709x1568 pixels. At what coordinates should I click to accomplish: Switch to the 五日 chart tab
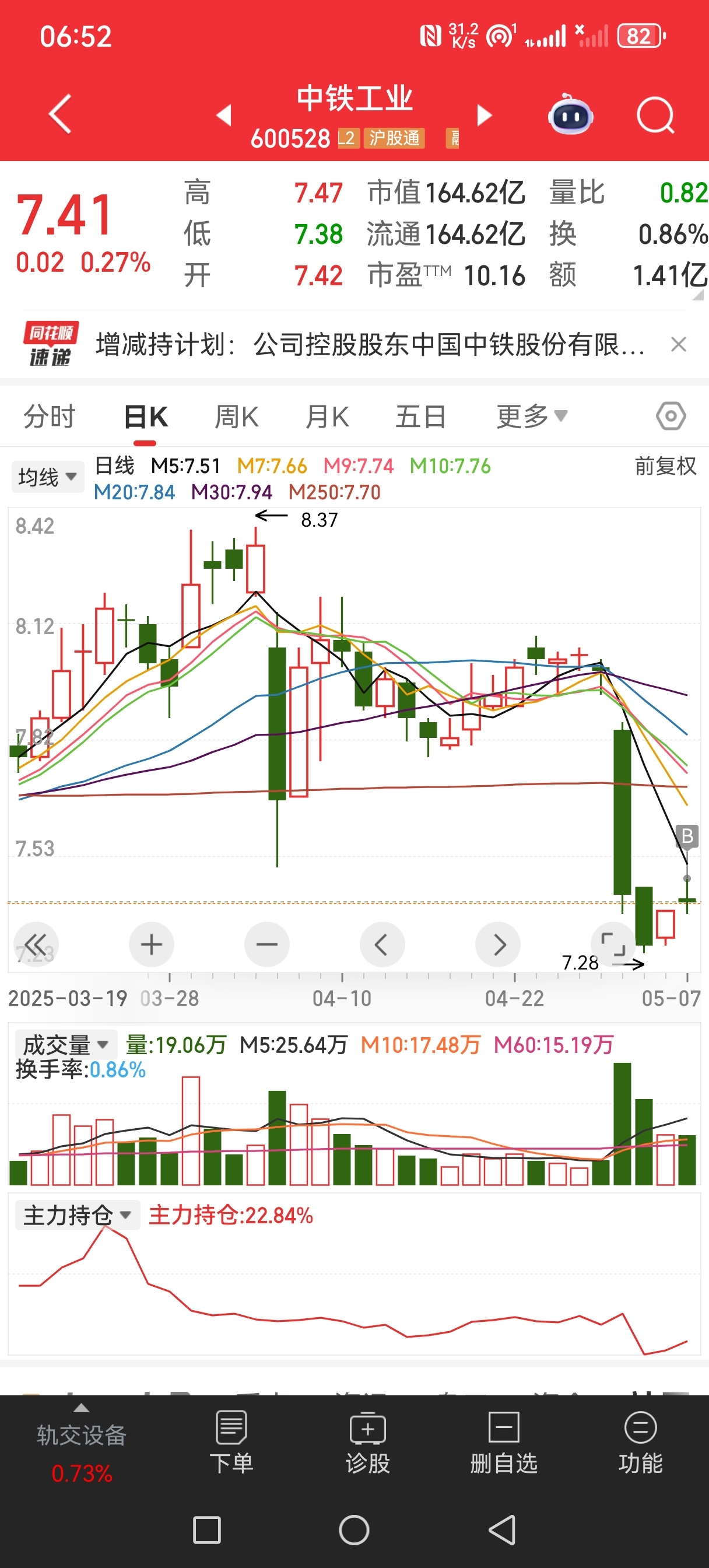click(421, 417)
